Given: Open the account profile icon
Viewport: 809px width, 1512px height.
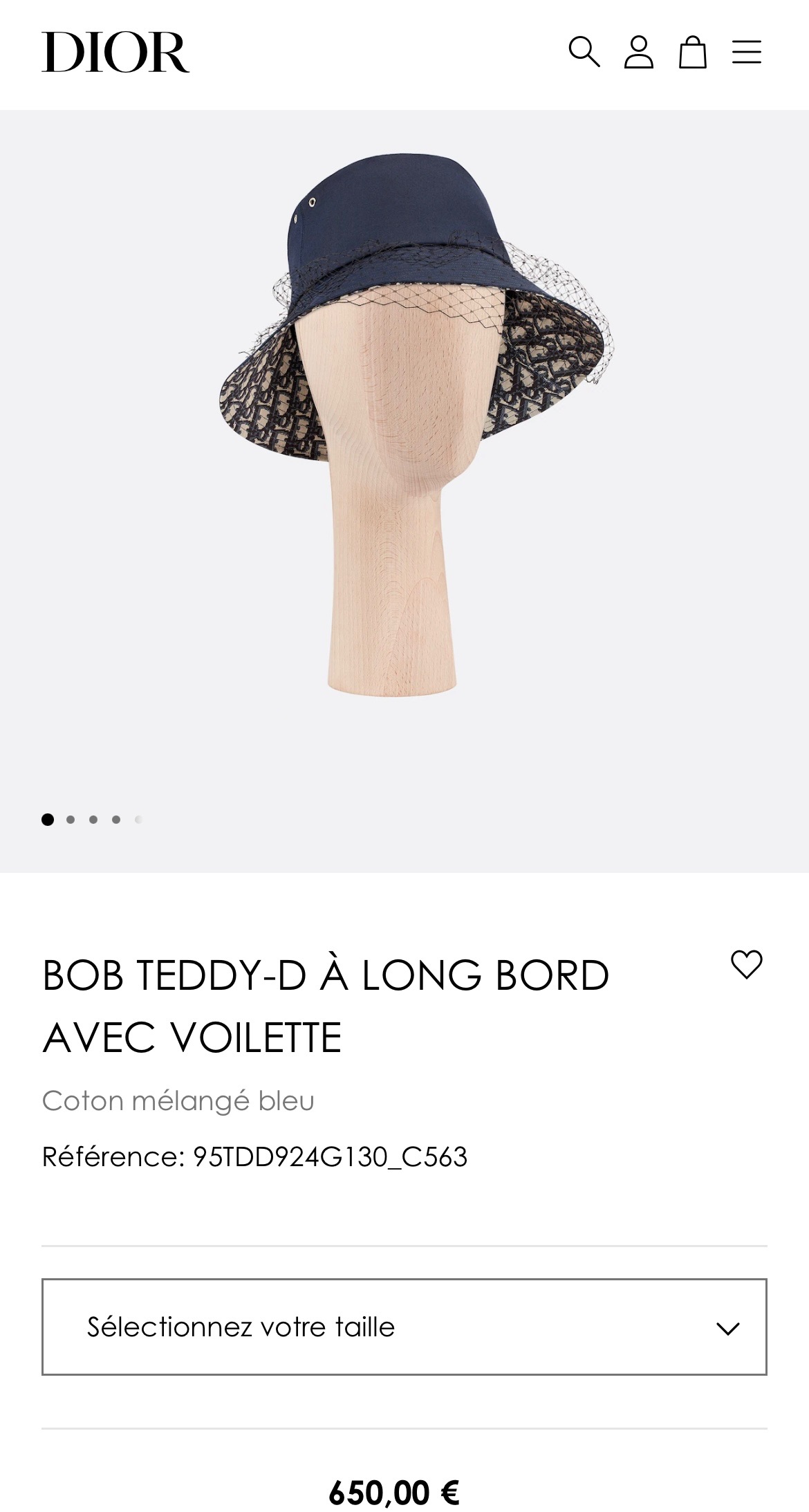Looking at the screenshot, I should (638, 53).
